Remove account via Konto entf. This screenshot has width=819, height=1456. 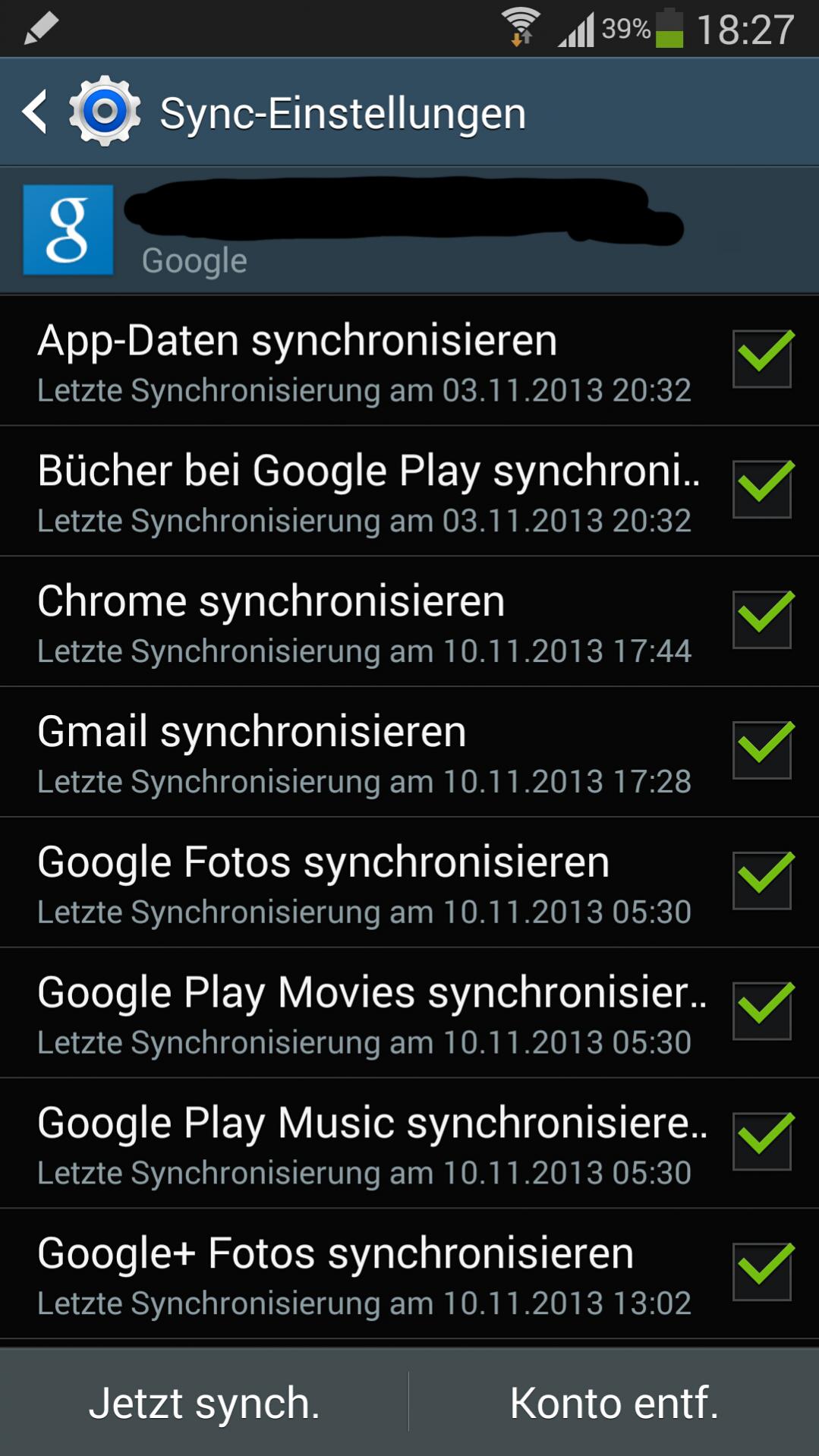tap(614, 1402)
